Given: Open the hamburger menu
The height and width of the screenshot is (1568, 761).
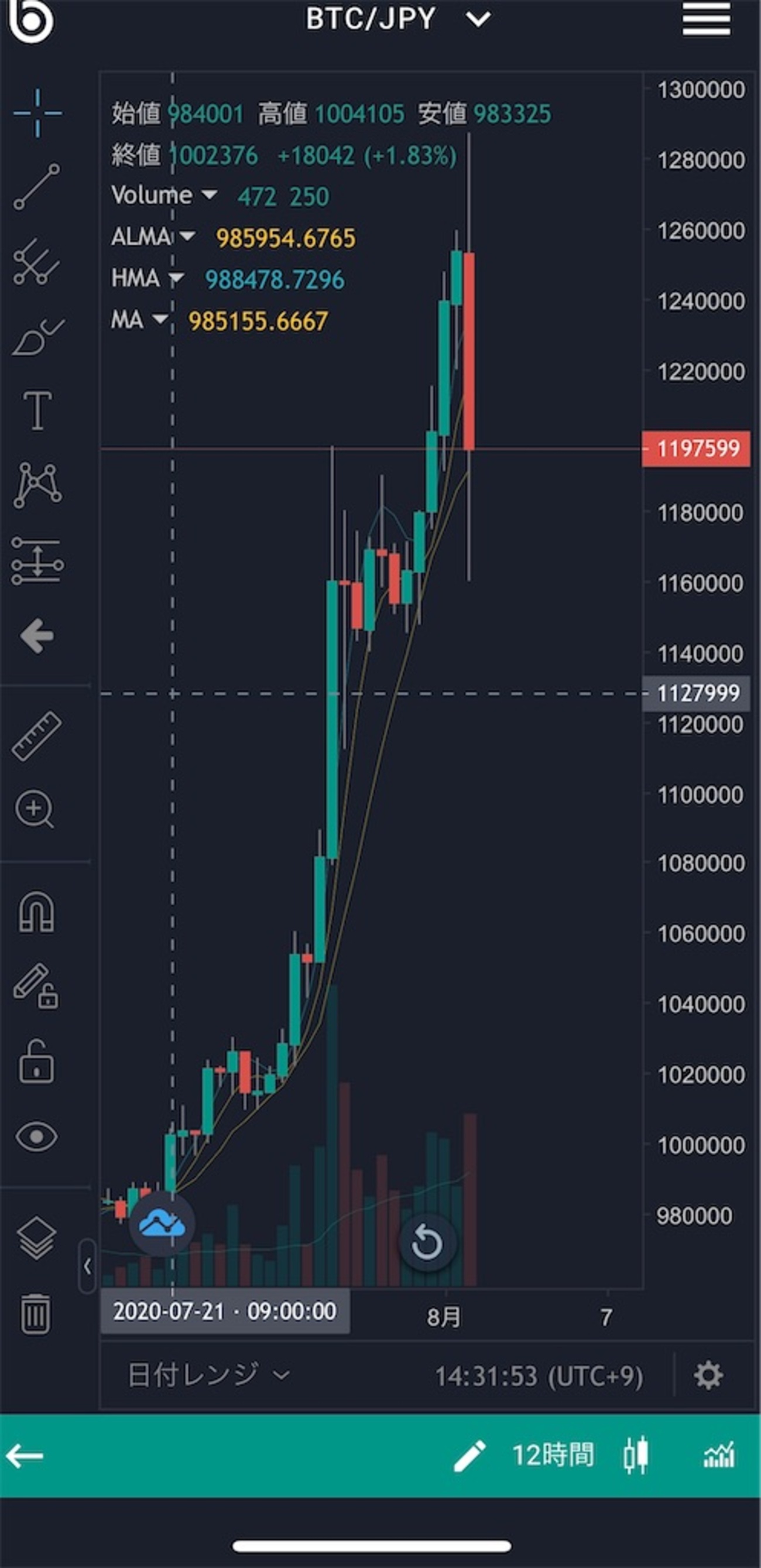Looking at the screenshot, I should (705, 19).
